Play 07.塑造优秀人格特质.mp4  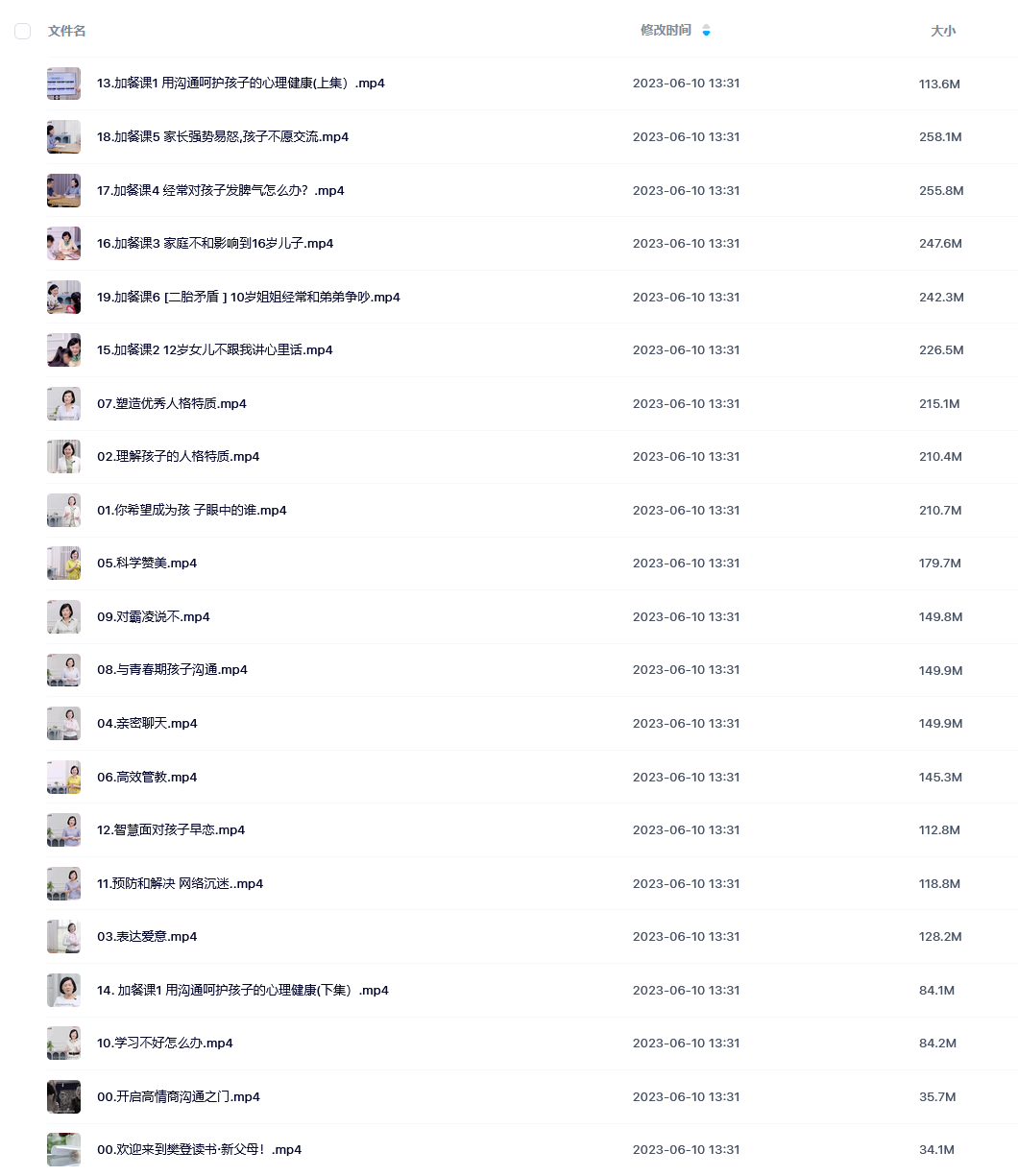click(x=171, y=404)
